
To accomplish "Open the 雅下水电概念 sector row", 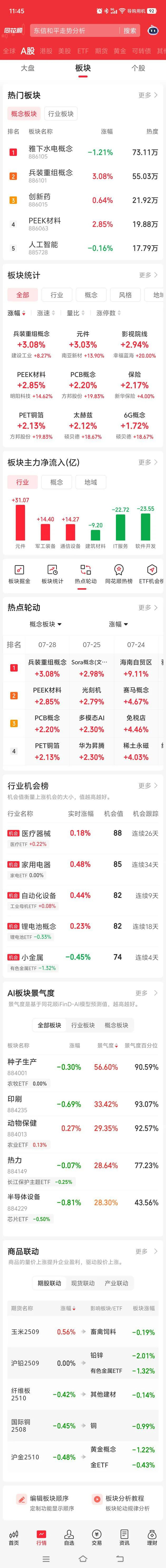I will 83,152.
